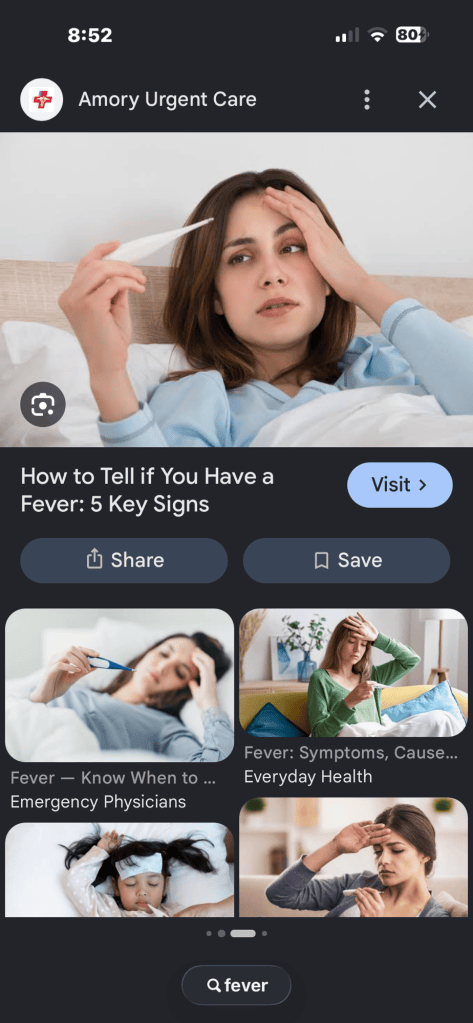Save this image to collection

346,560
